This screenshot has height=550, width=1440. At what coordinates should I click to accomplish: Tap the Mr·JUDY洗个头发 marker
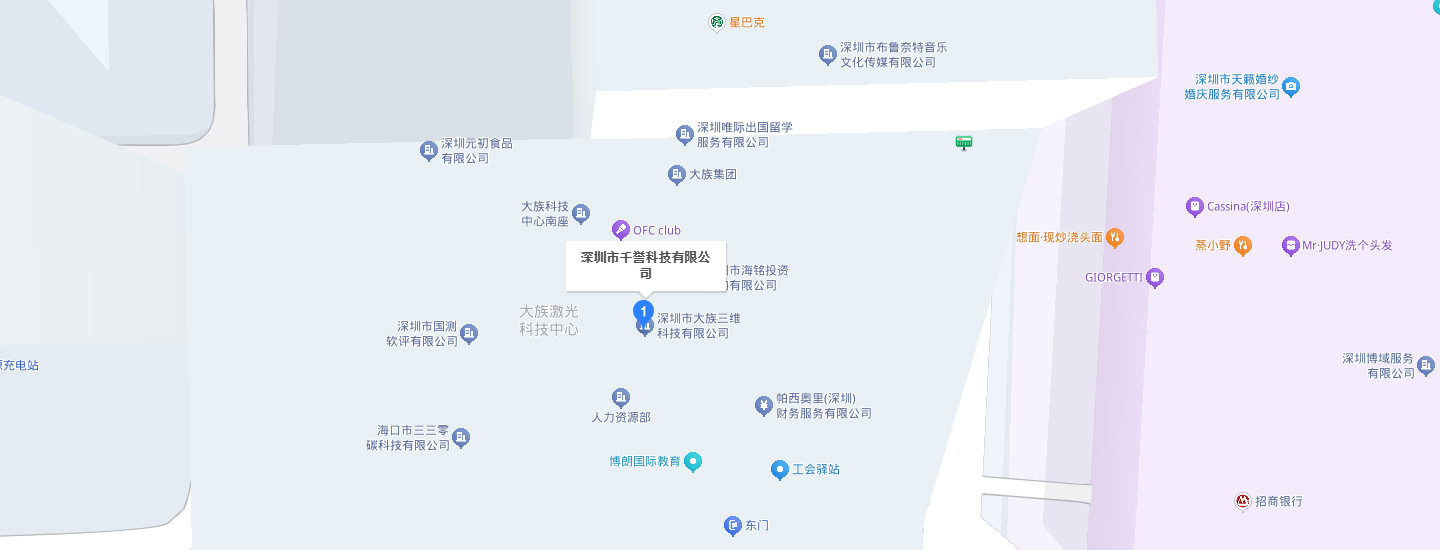point(1291,245)
